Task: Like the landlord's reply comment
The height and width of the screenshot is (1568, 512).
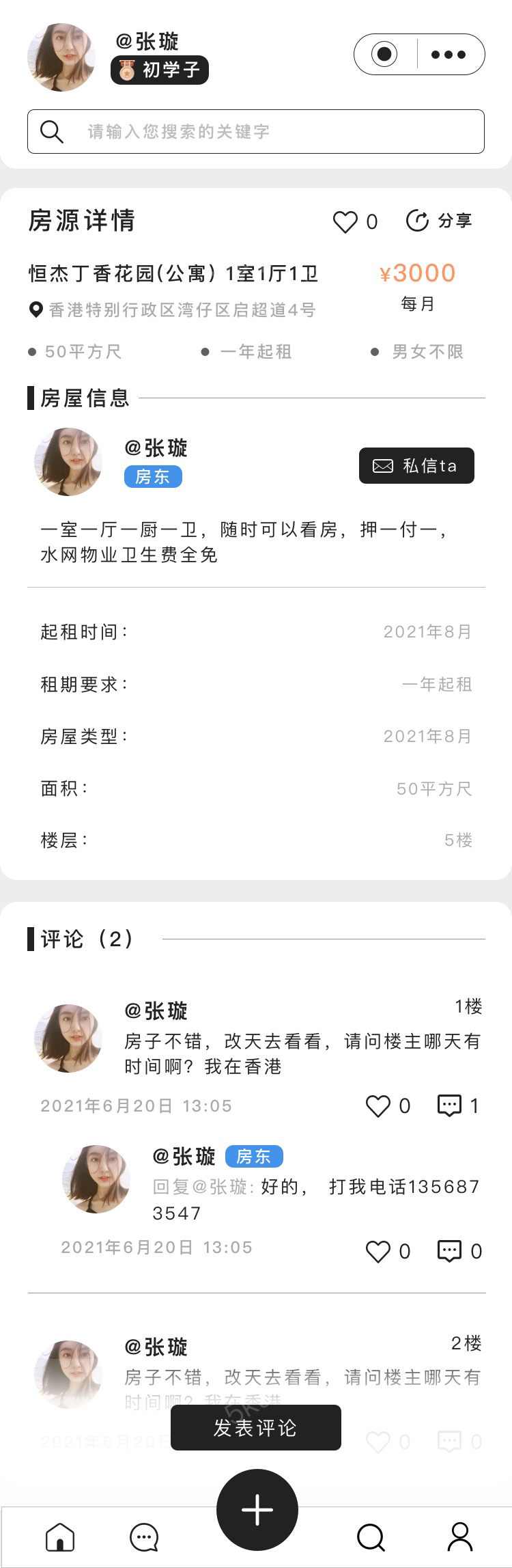Action: tap(378, 1251)
